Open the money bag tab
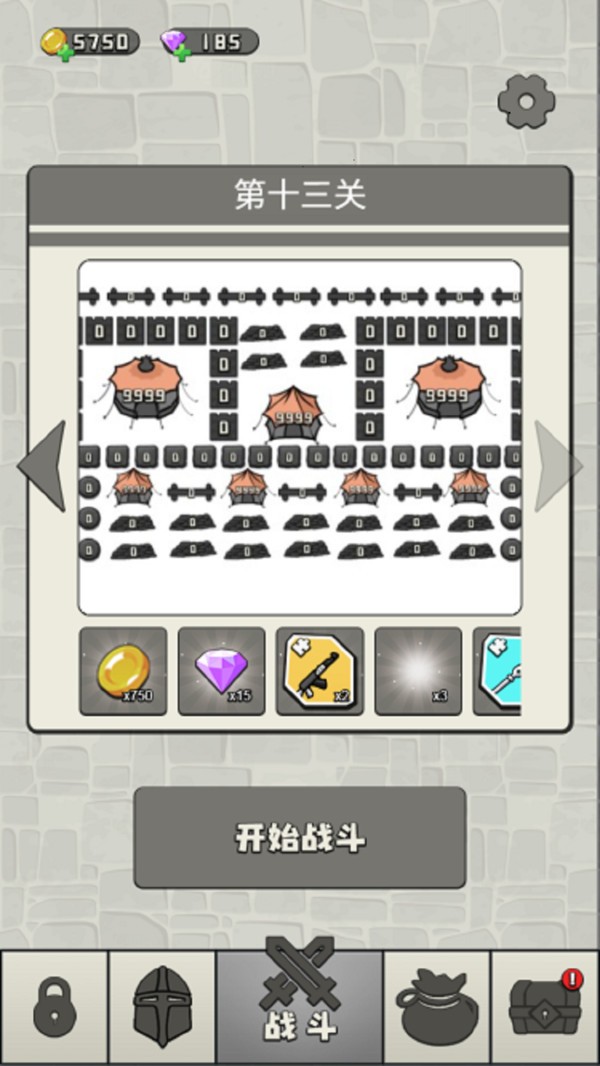 click(437, 1008)
